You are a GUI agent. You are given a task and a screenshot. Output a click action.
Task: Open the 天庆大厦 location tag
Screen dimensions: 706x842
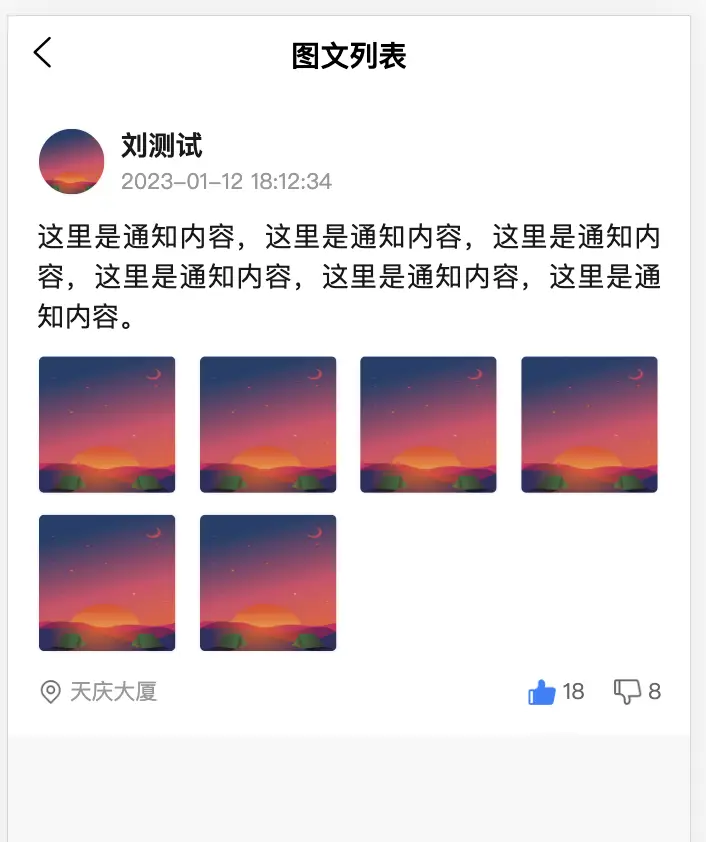point(99,691)
